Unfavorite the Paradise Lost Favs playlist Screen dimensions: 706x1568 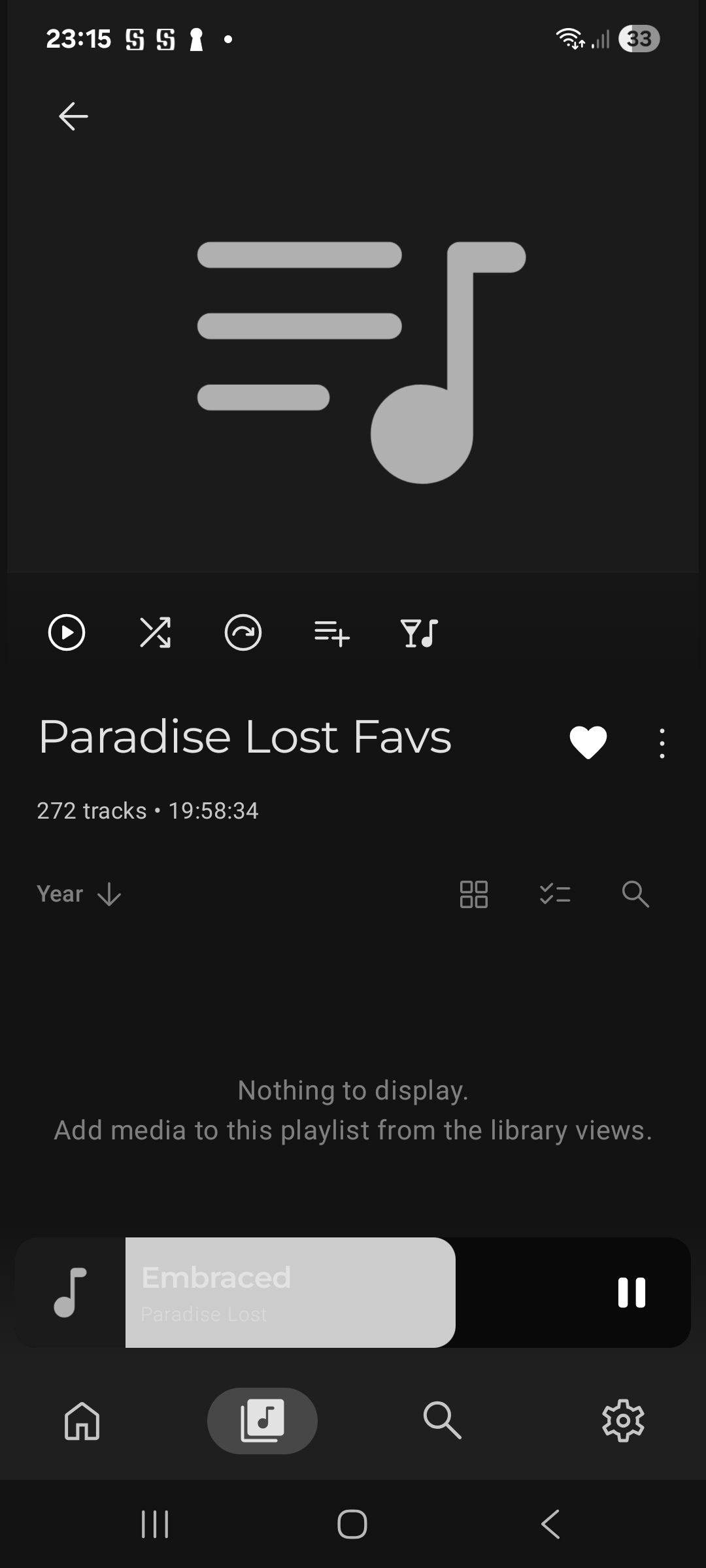pyautogui.click(x=588, y=742)
